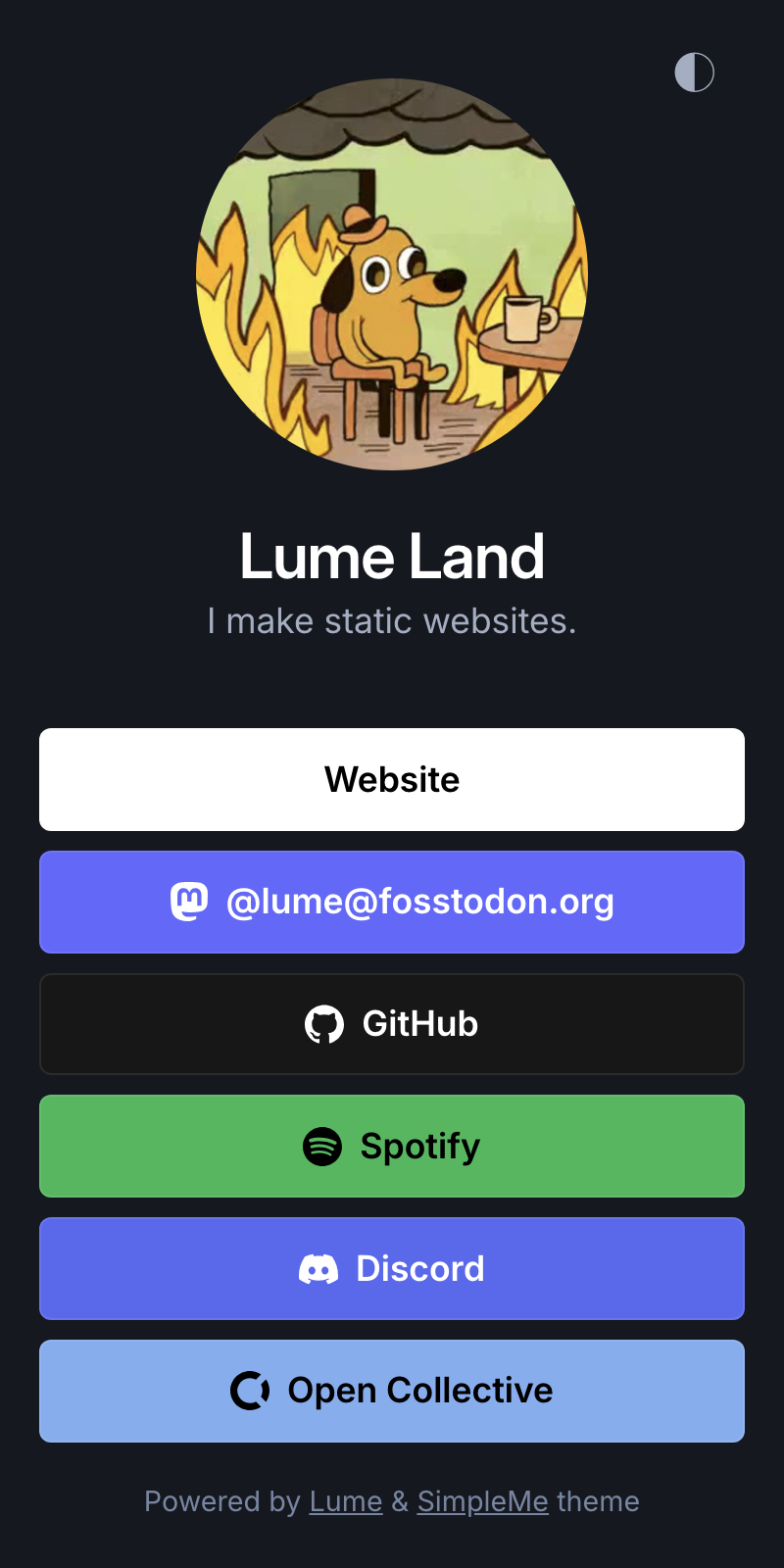Toggle the dark/light theme icon
The height and width of the screenshot is (1568, 784).
pyautogui.click(x=694, y=73)
